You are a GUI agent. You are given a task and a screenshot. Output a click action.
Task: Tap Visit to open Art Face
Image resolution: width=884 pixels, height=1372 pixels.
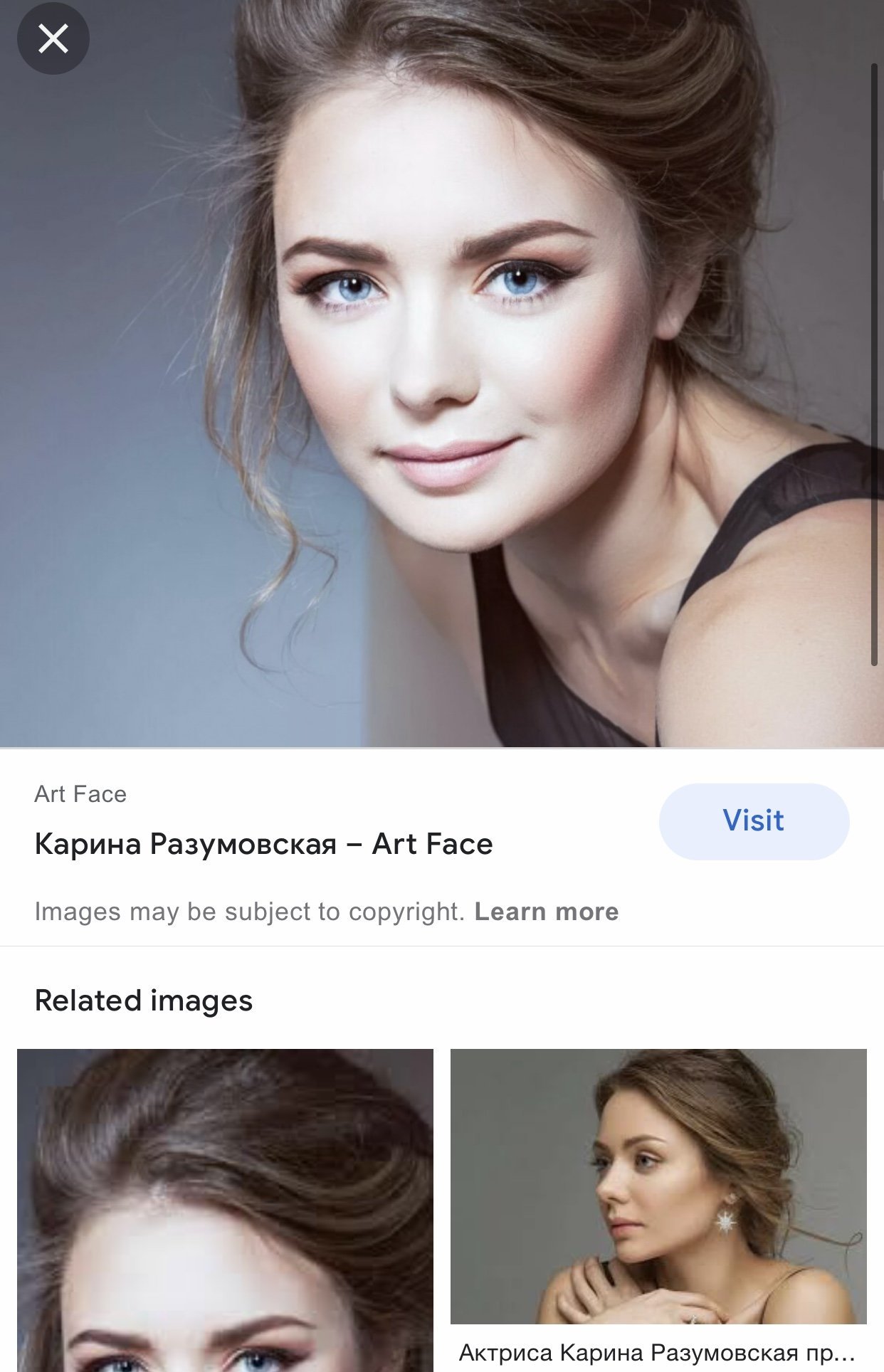(x=754, y=821)
